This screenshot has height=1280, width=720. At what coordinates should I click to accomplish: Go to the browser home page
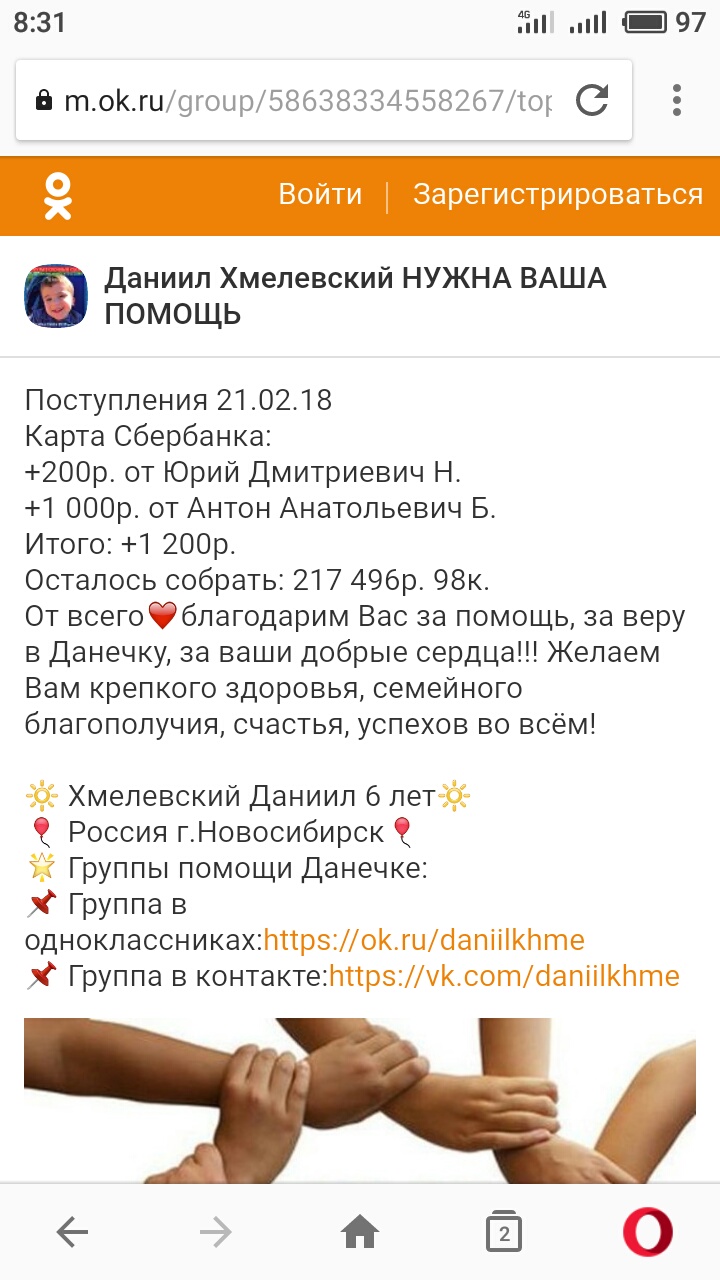tap(360, 1232)
